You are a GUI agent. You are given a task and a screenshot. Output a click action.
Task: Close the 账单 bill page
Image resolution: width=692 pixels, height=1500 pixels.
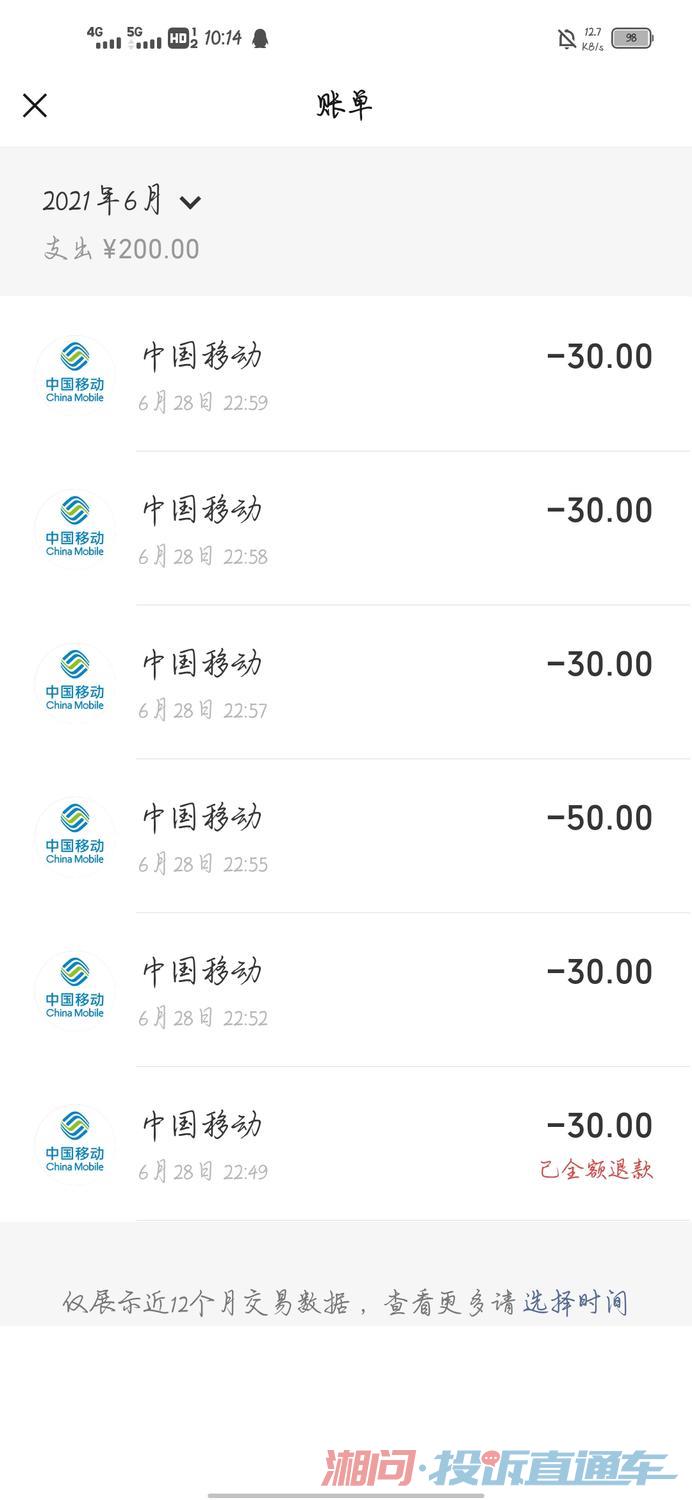coord(35,105)
